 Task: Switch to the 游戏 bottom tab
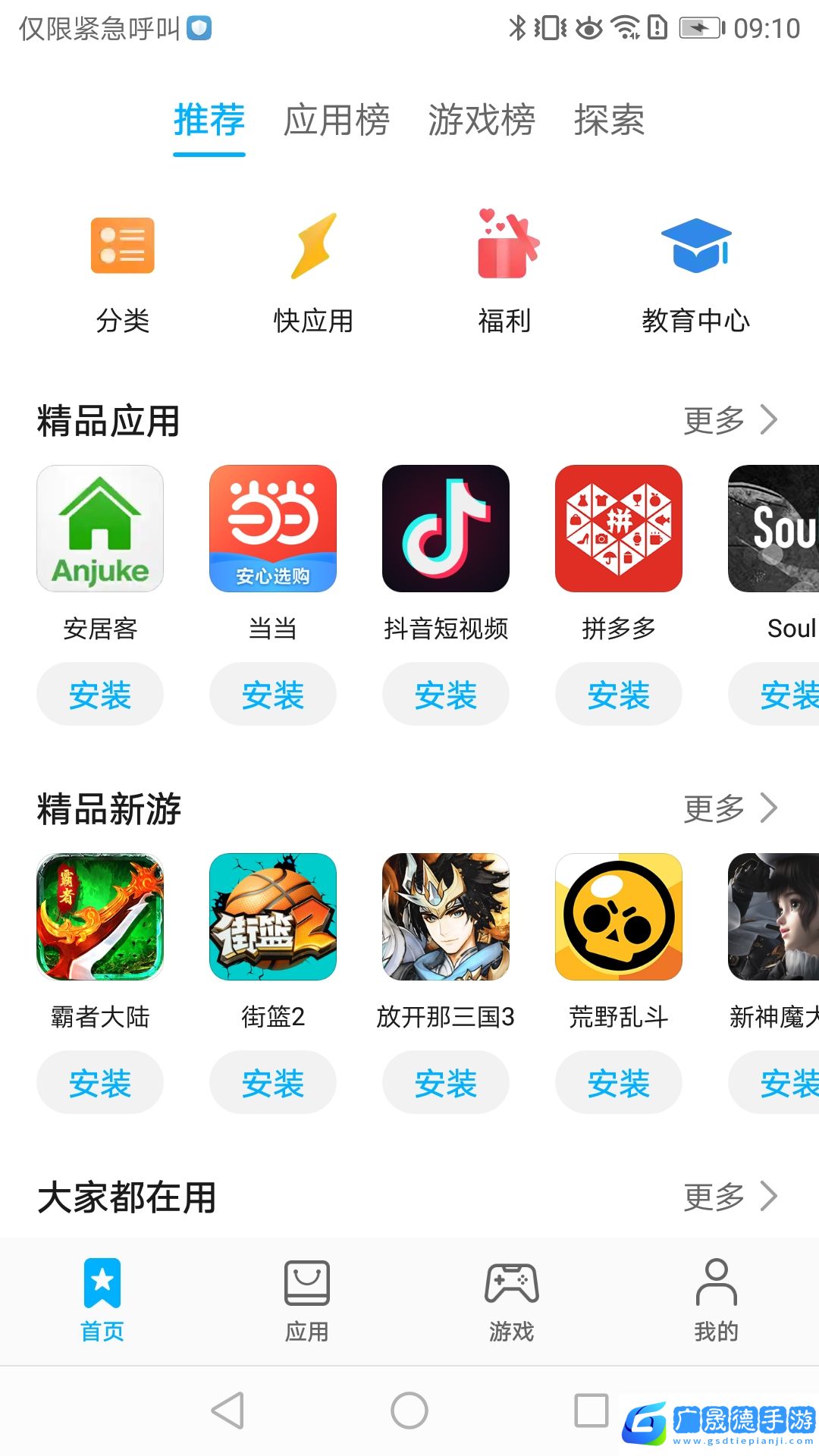pos(512,1300)
